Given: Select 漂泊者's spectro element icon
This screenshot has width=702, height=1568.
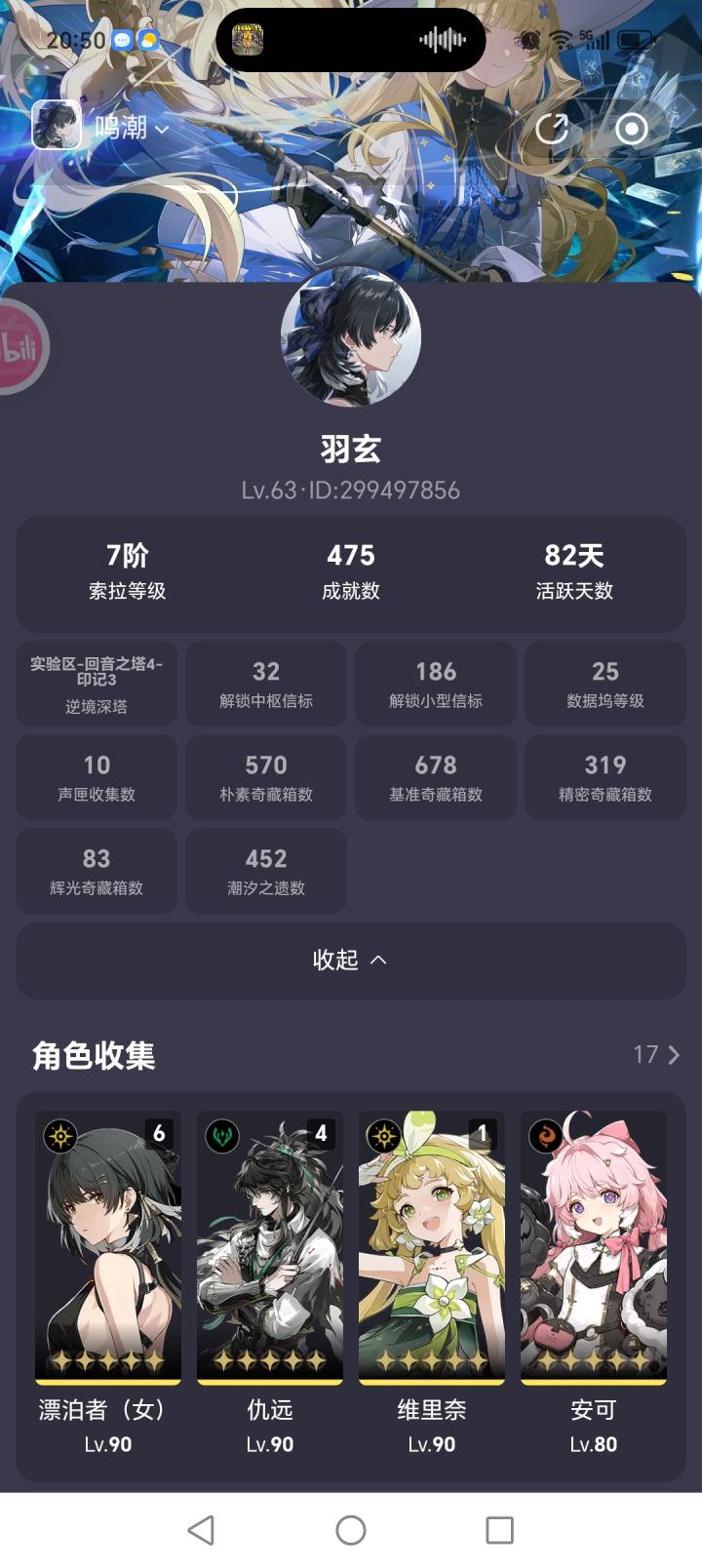Looking at the screenshot, I should 58,1136.
